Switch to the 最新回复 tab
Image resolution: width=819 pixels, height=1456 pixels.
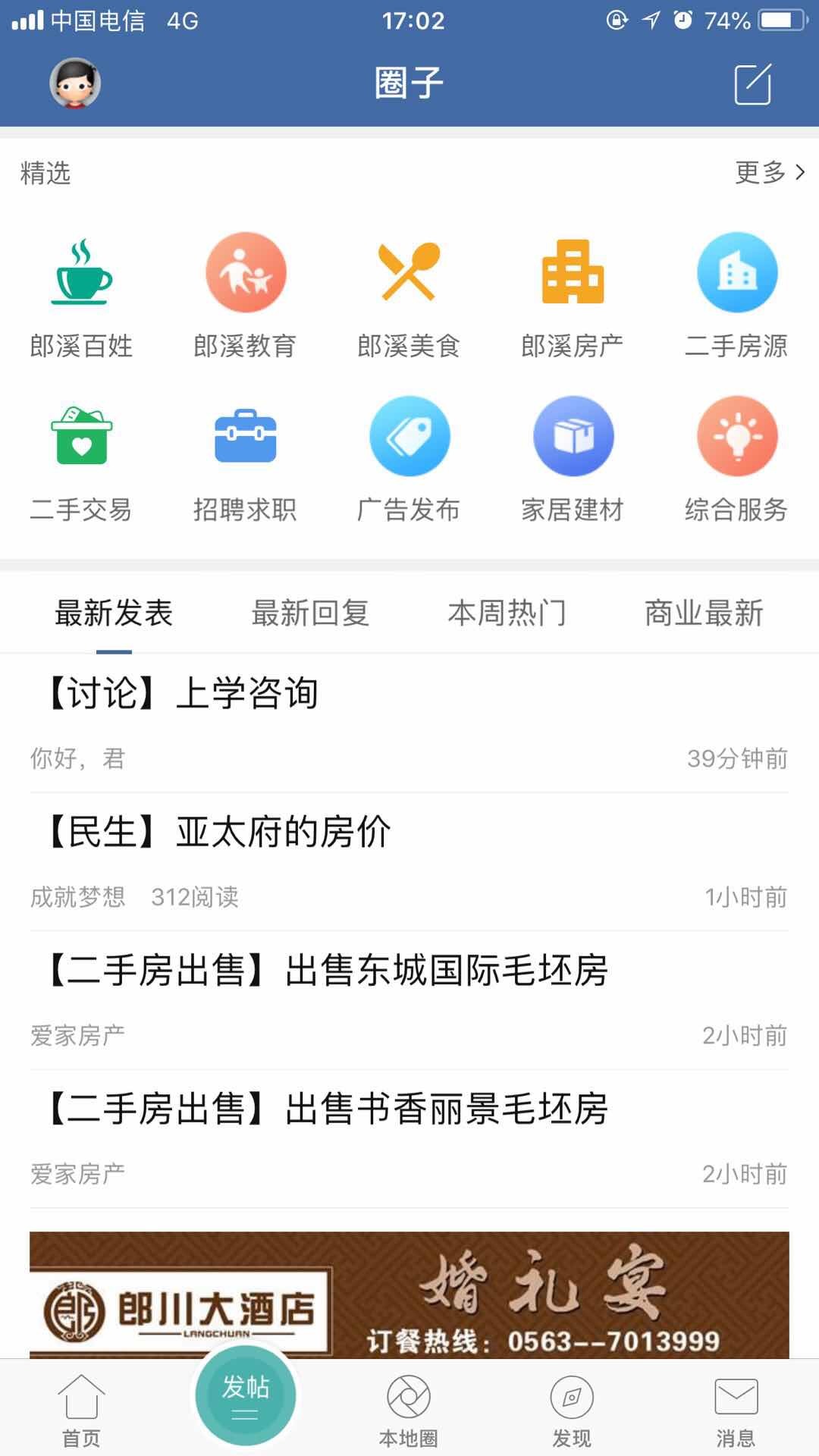309,614
